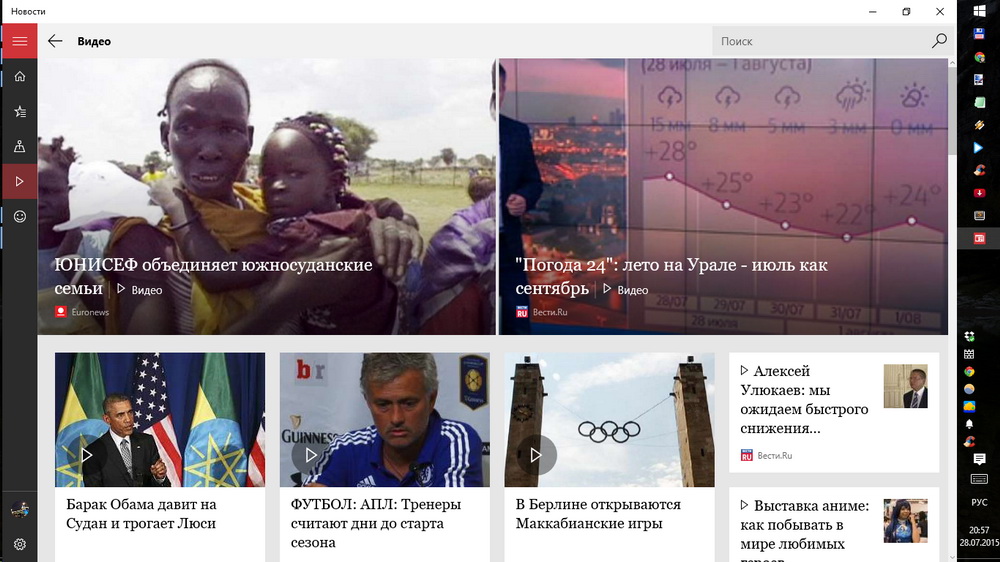Select the Video section in sidebar
The height and width of the screenshot is (562, 1000).
[x=19, y=181]
